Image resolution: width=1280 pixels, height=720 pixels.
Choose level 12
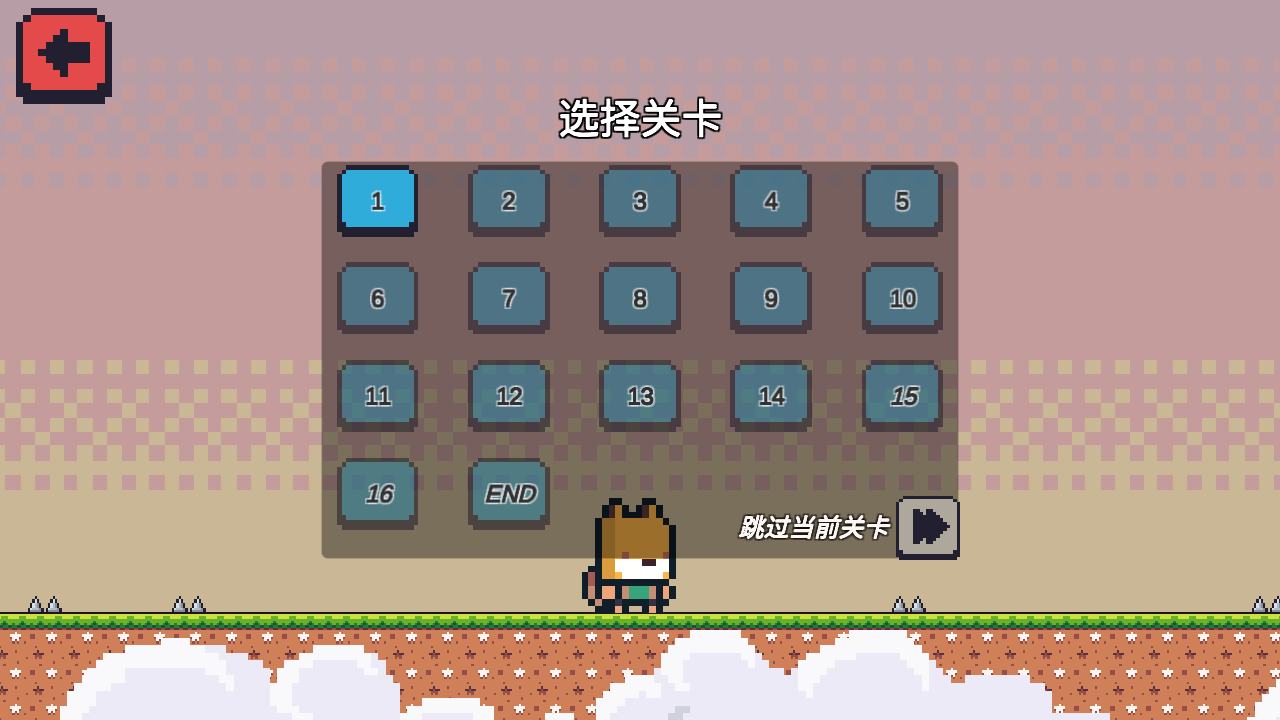(509, 396)
